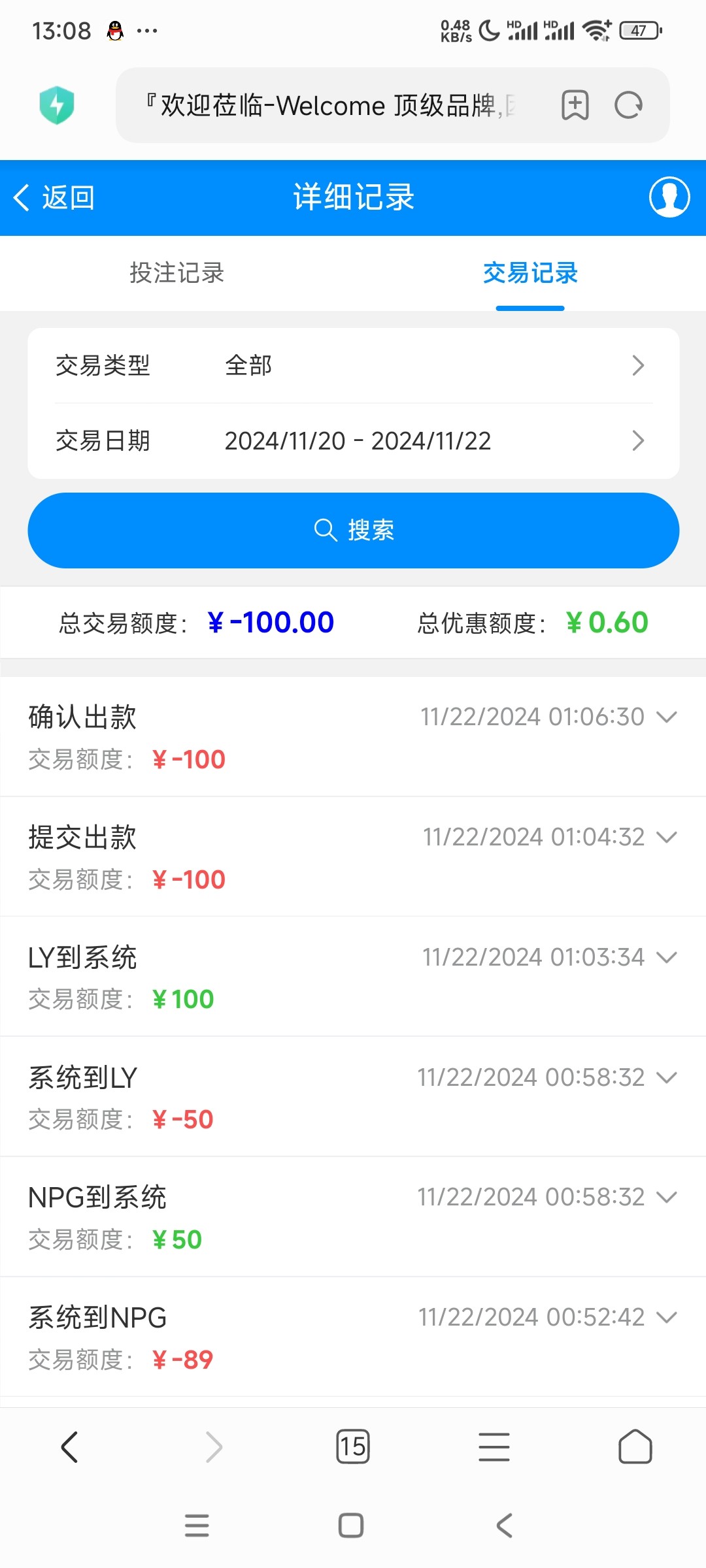Expand the NPG到系统 transaction record
The height and width of the screenshot is (1568, 706).
pyautogui.click(x=666, y=1198)
